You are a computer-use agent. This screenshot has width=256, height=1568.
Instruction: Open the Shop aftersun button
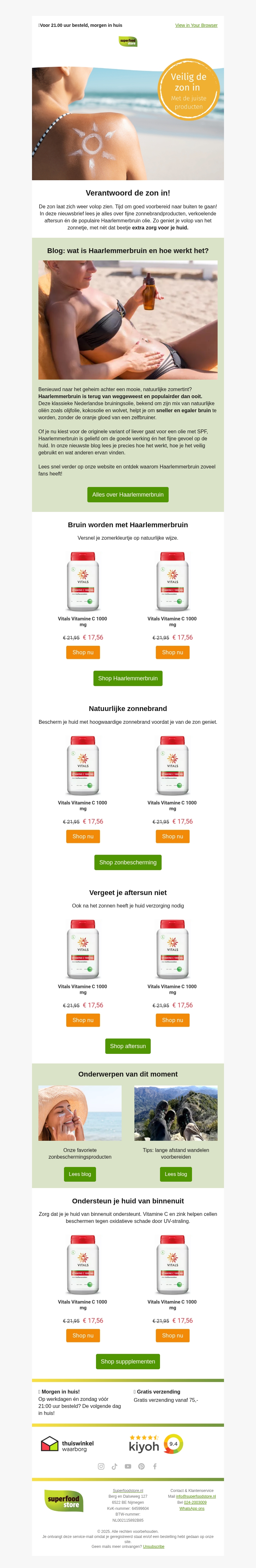pos(128,1047)
